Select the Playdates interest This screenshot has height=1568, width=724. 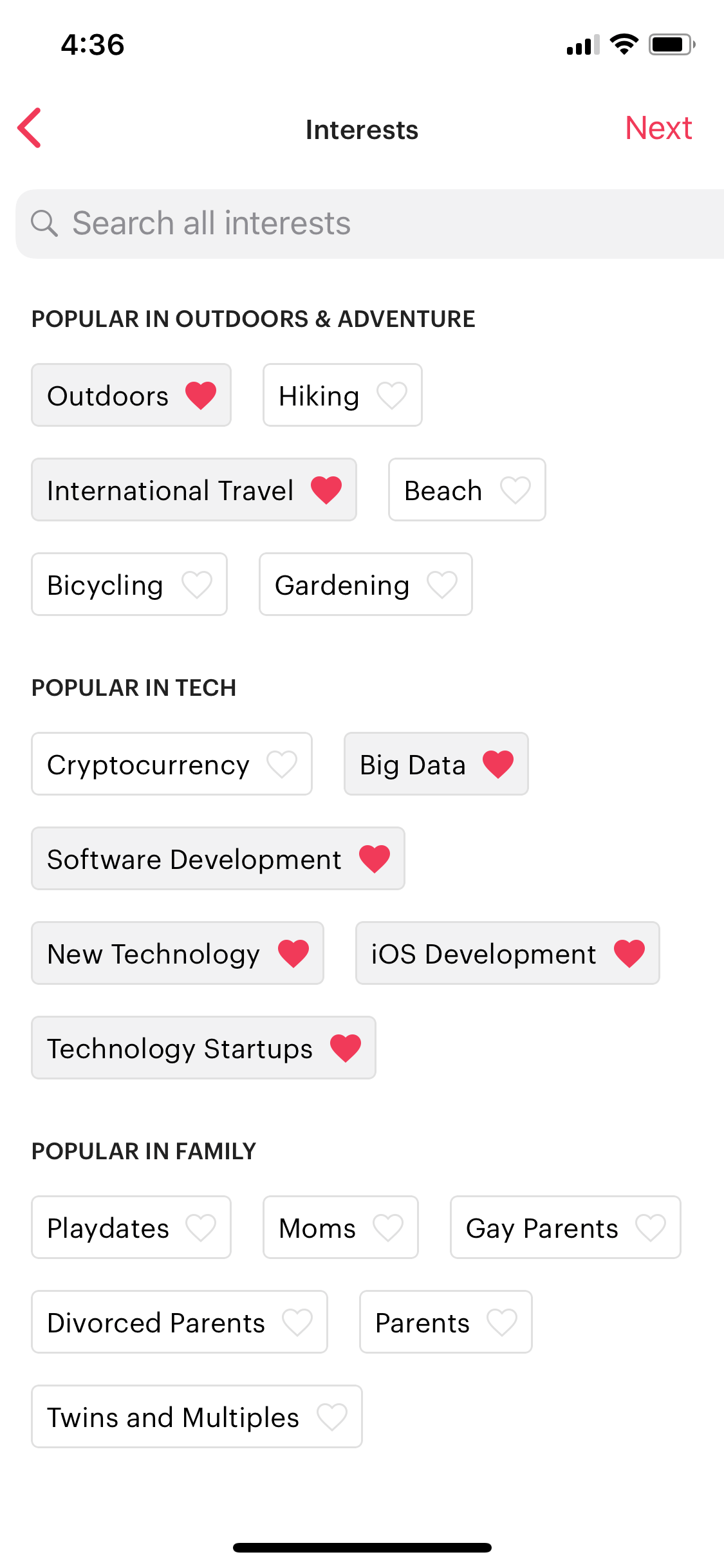click(x=131, y=1227)
